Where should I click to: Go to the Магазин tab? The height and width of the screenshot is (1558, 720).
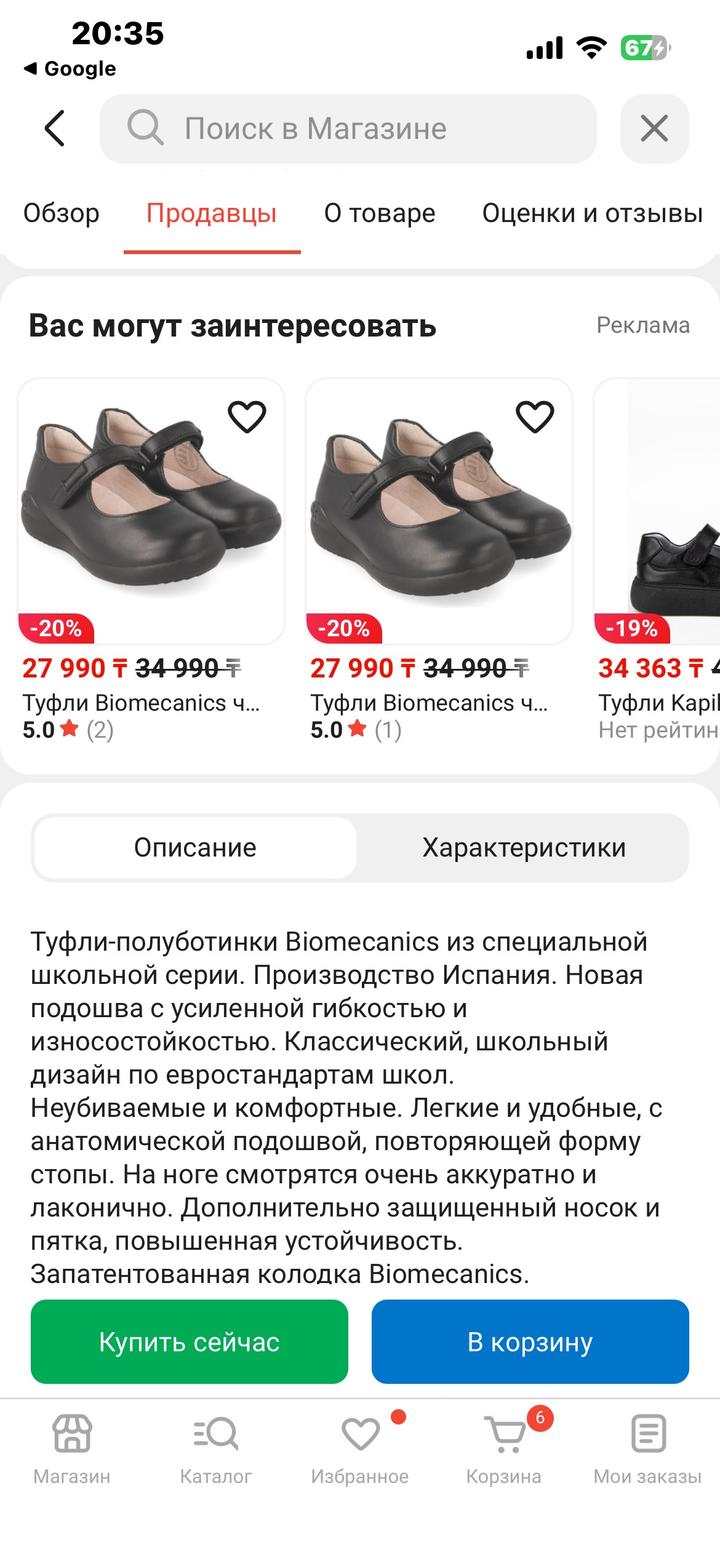tap(72, 1448)
